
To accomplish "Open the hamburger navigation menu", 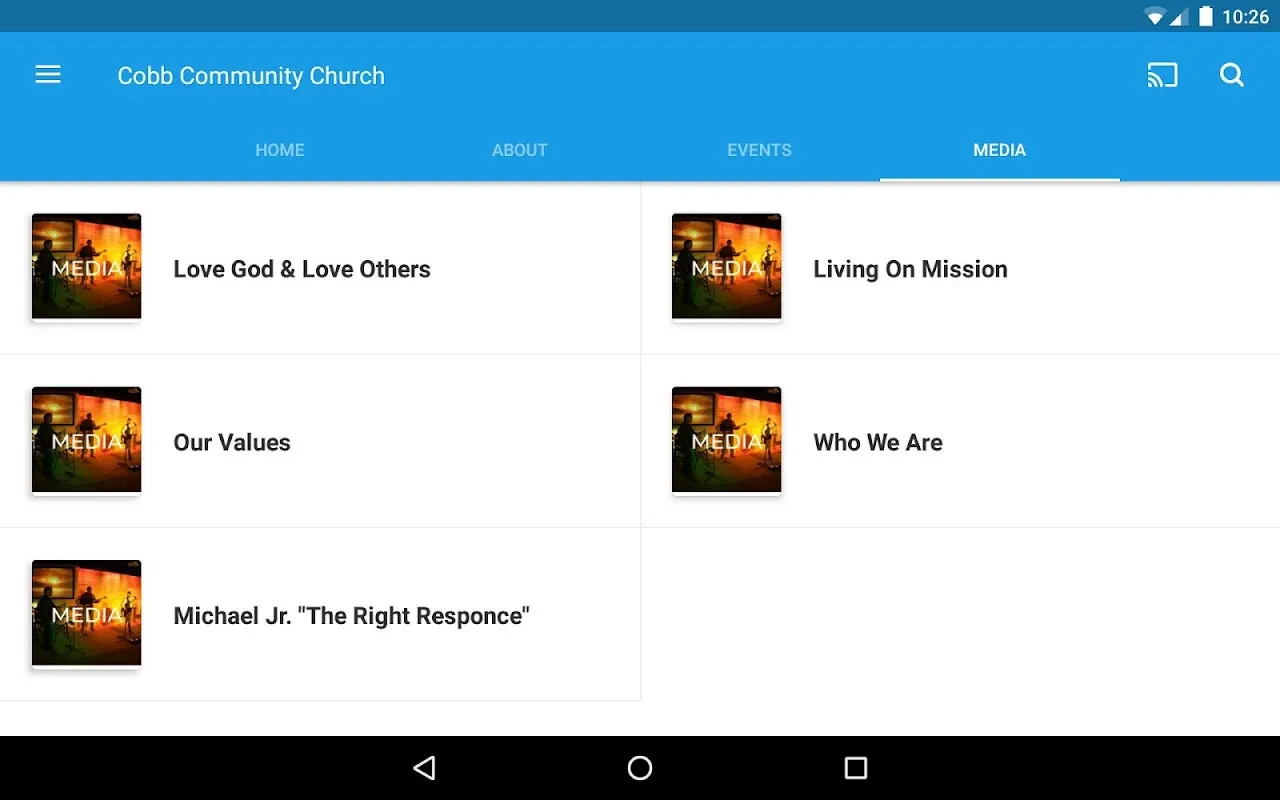I will click(48, 75).
